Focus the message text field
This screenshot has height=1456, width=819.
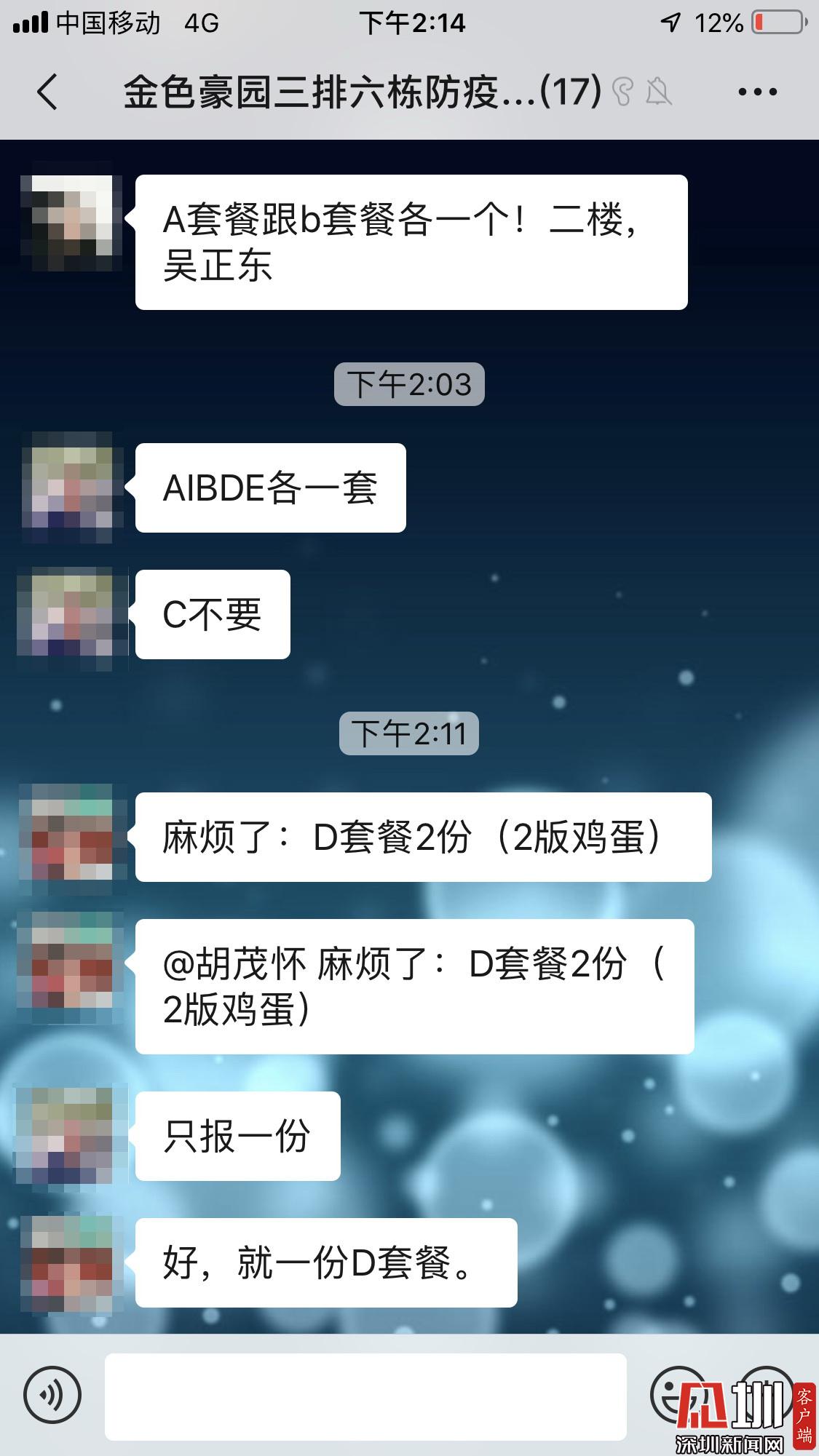pyautogui.click(x=365, y=1396)
